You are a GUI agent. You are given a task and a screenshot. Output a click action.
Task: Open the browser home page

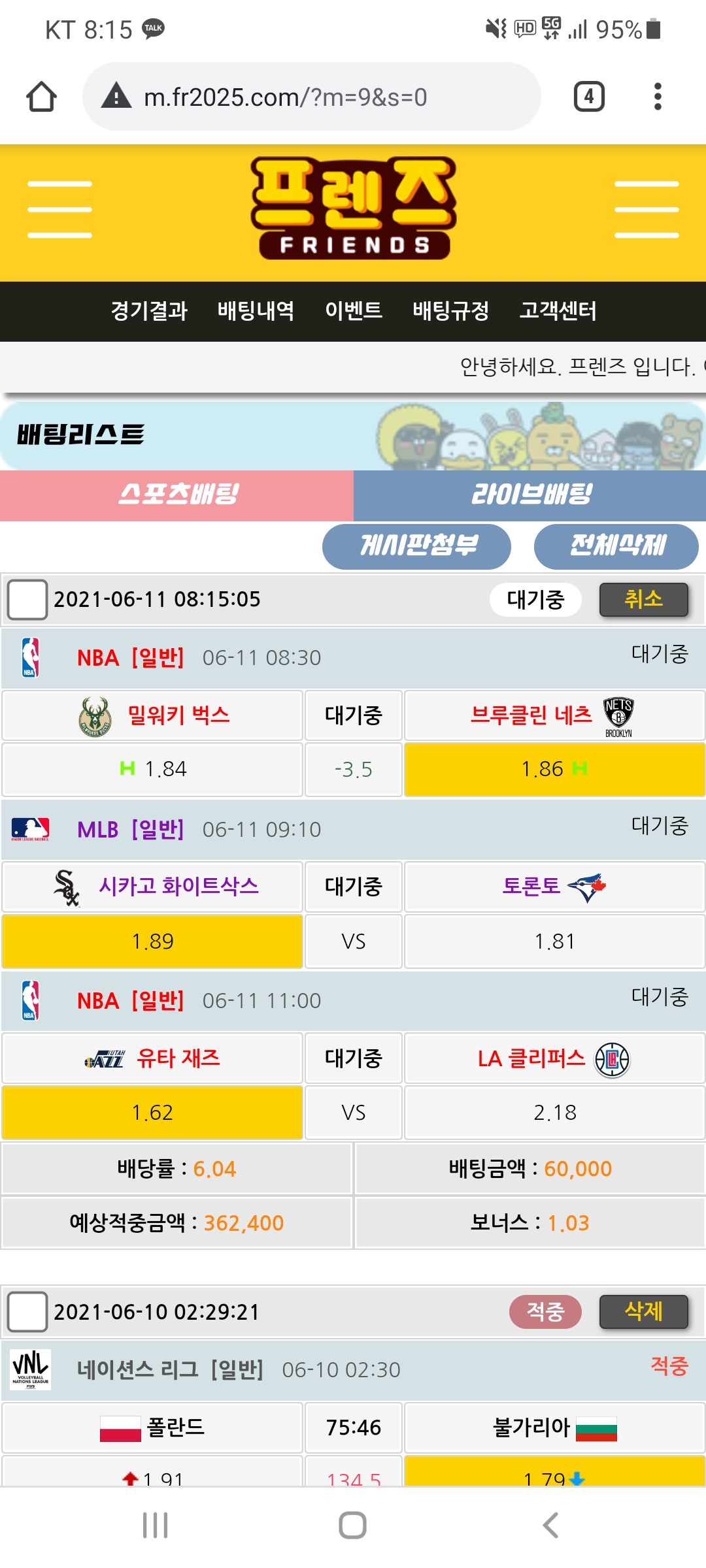41,97
